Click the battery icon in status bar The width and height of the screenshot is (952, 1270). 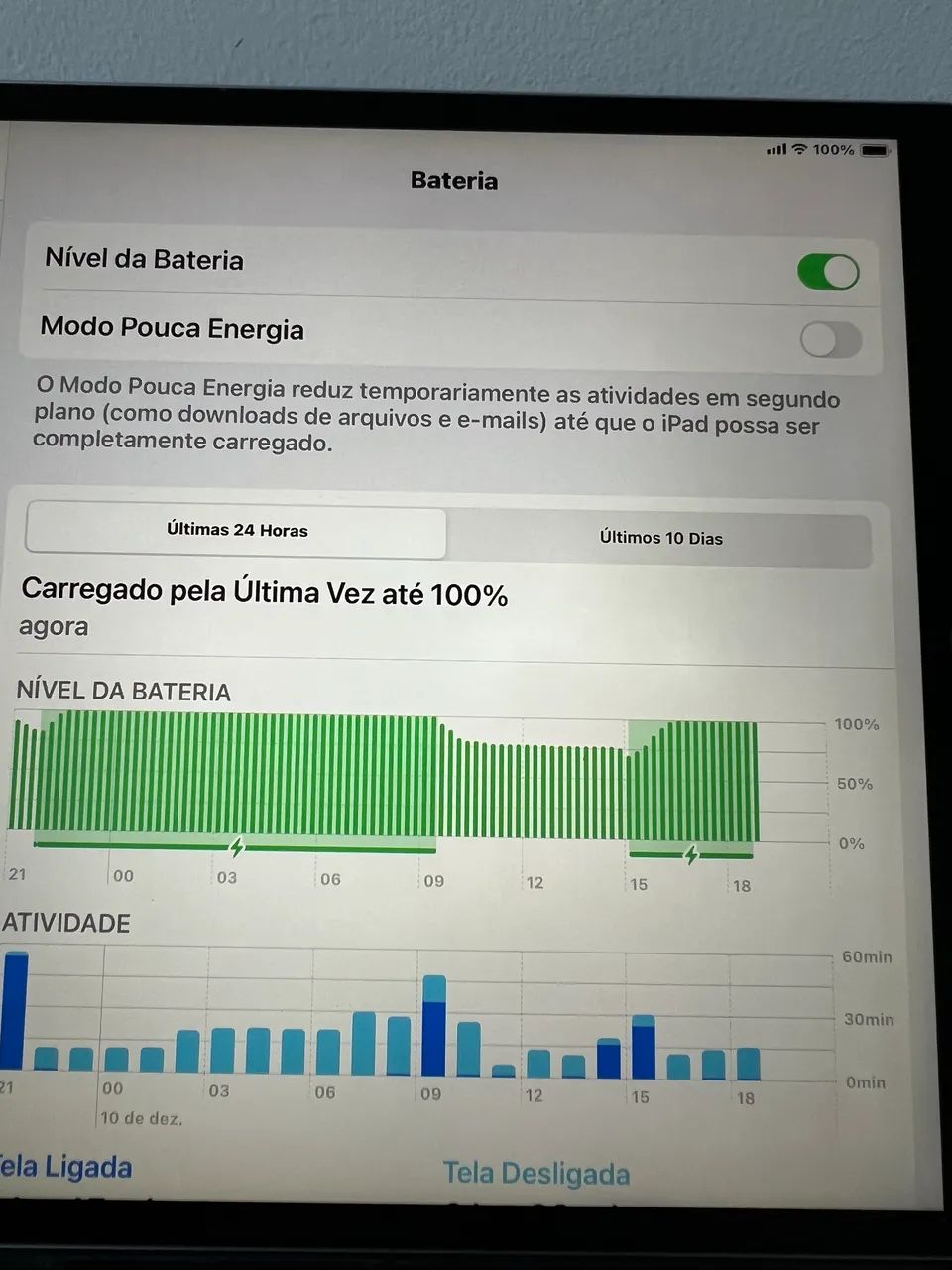[x=873, y=149]
